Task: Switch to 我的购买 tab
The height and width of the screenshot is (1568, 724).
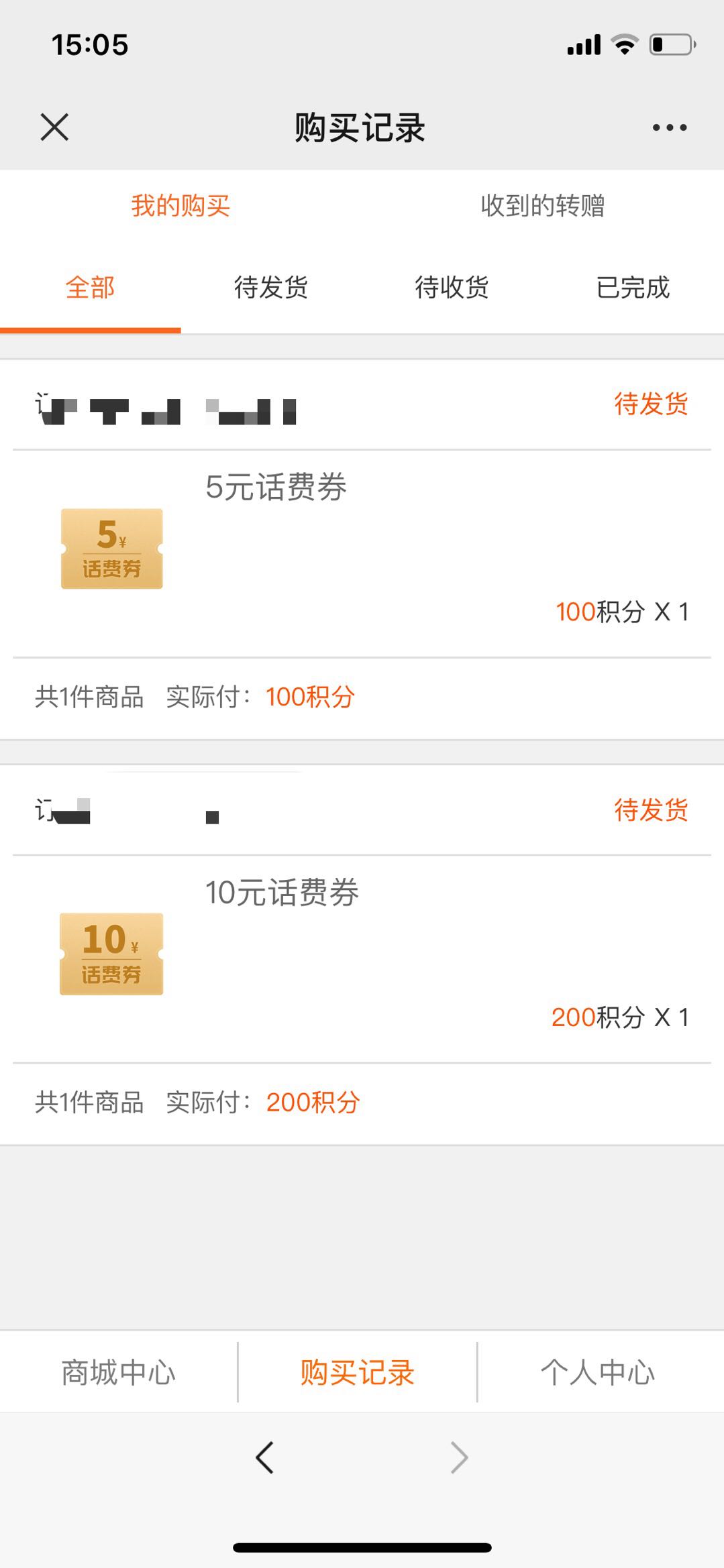Action: (x=180, y=206)
